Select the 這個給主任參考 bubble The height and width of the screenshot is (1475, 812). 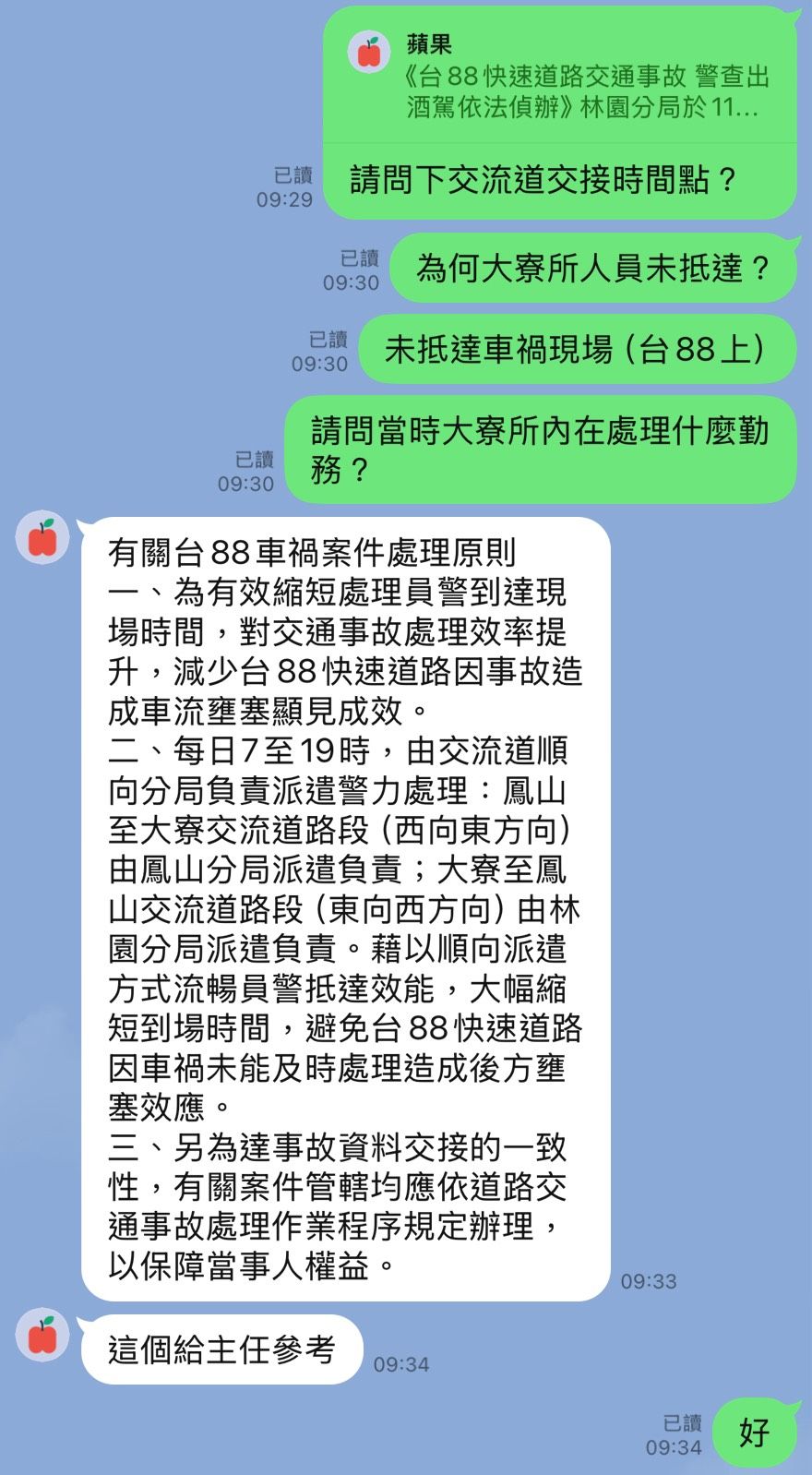tap(221, 1348)
